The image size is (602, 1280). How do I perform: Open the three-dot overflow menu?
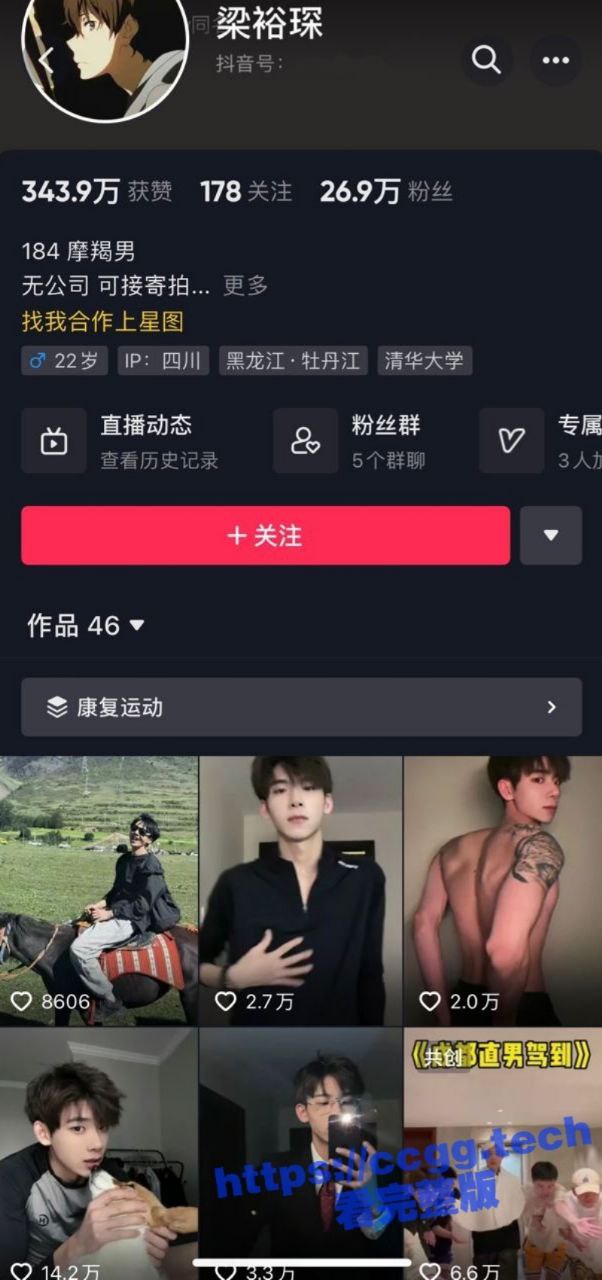[x=555, y=60]
